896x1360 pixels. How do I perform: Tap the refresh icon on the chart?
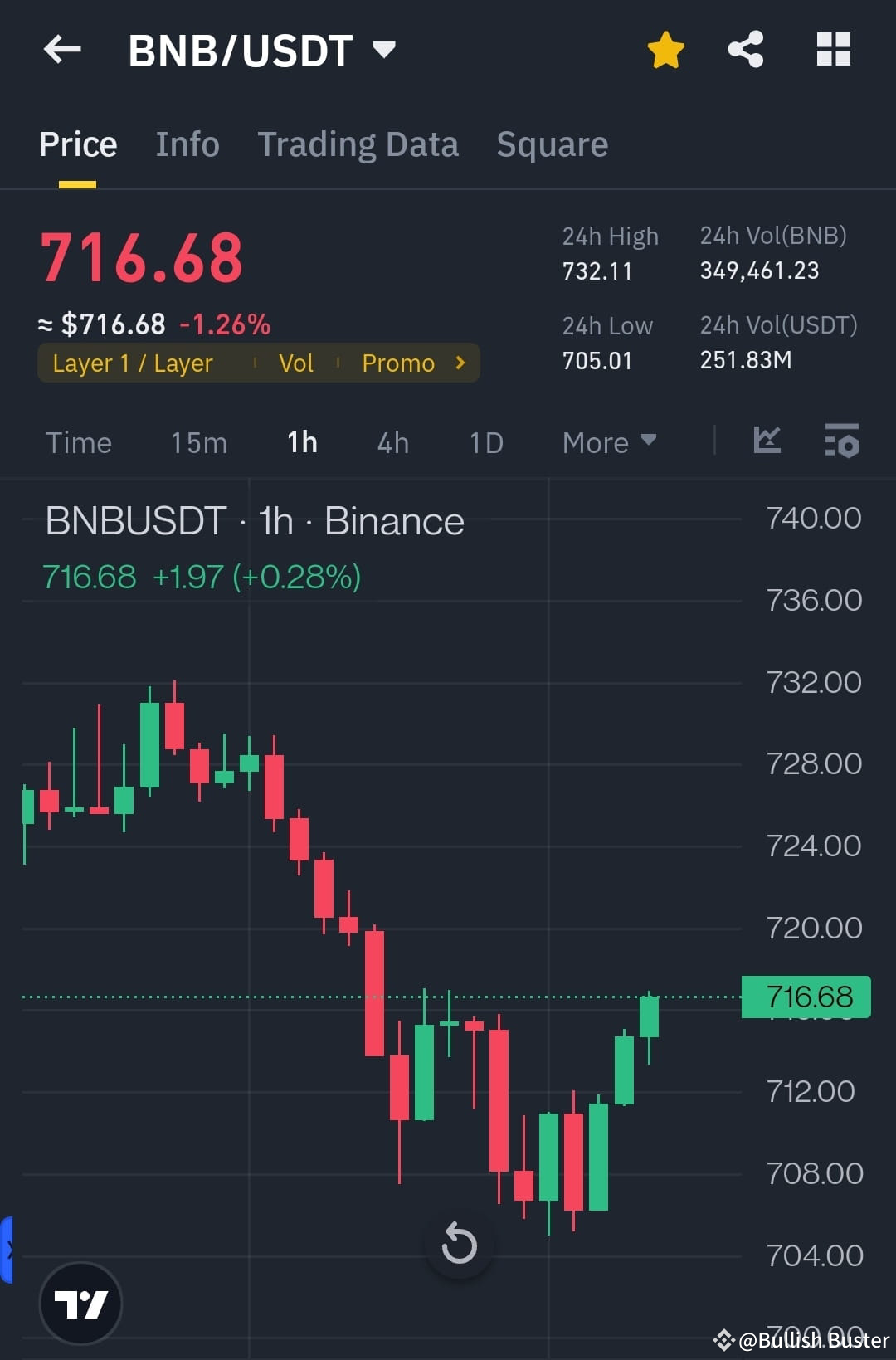[x=459, y=1243]
